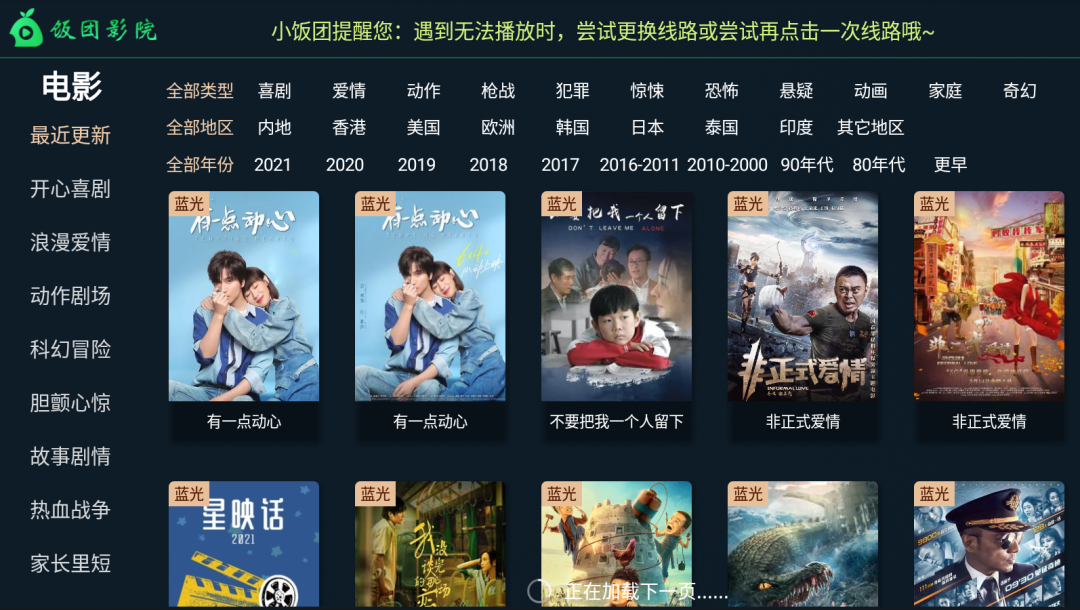Pick the 2016-2011 year range
Image resolution: width=1080 pixels, height=610 pixels.
[639, 165]
